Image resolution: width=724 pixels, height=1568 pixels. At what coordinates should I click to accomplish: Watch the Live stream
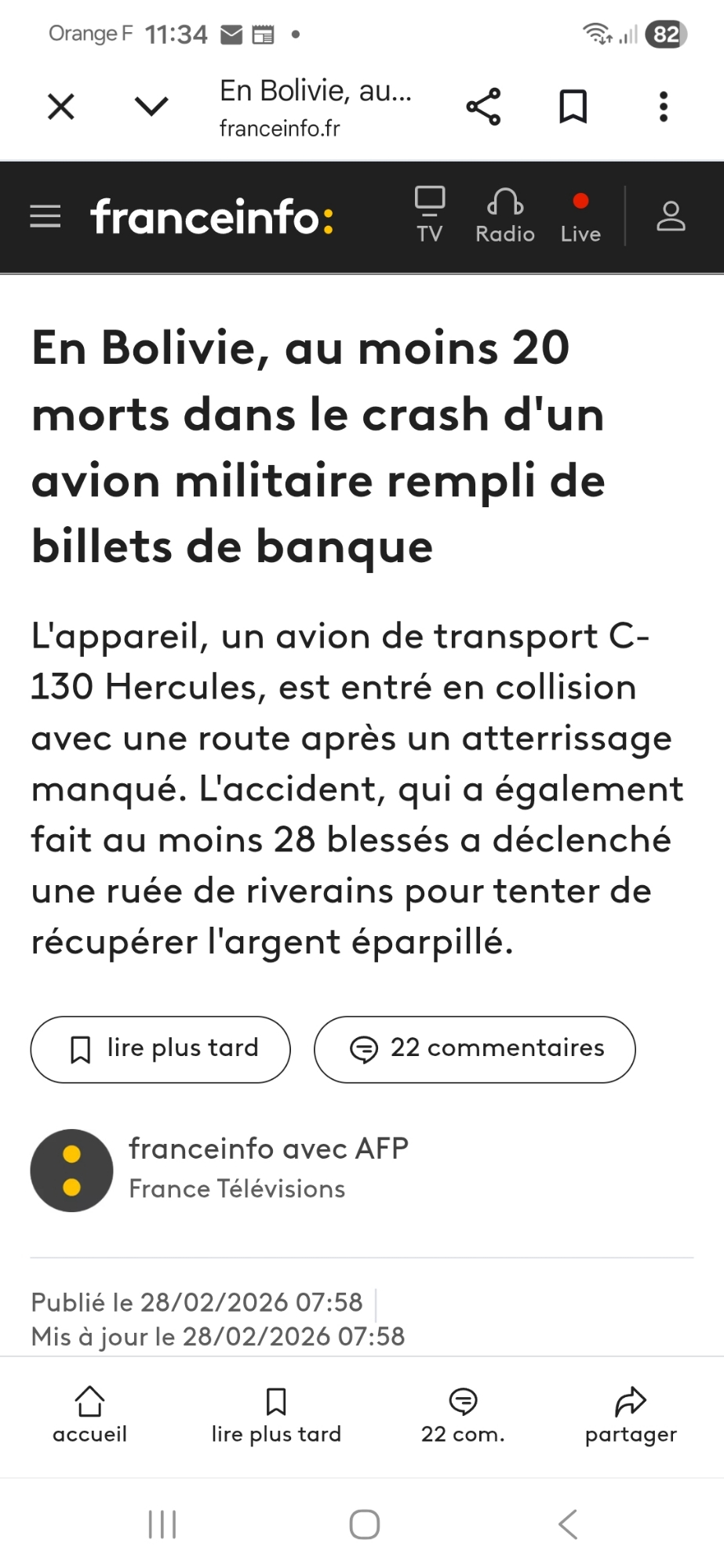pos(580,216)
